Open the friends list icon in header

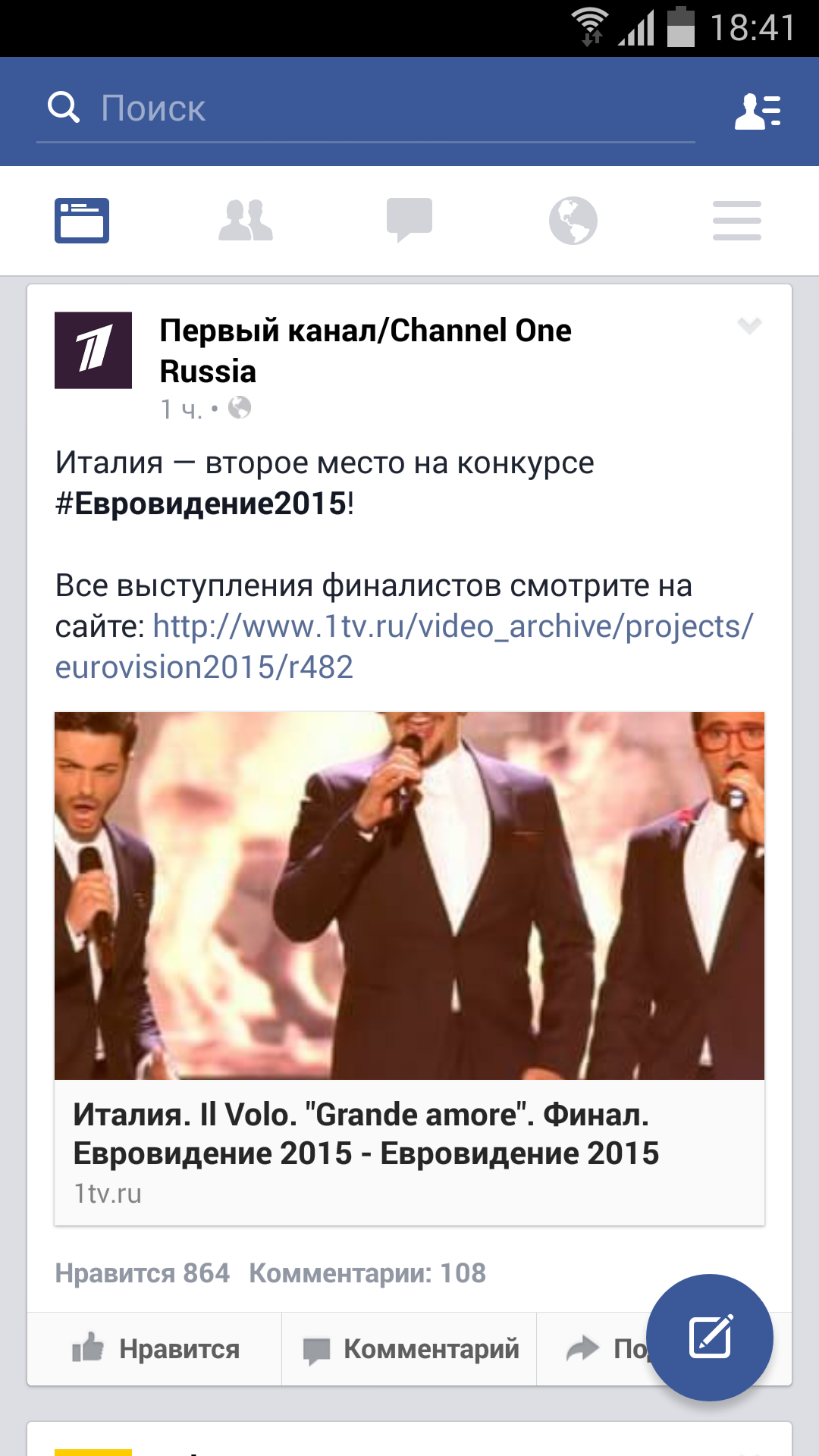[757, 111]
